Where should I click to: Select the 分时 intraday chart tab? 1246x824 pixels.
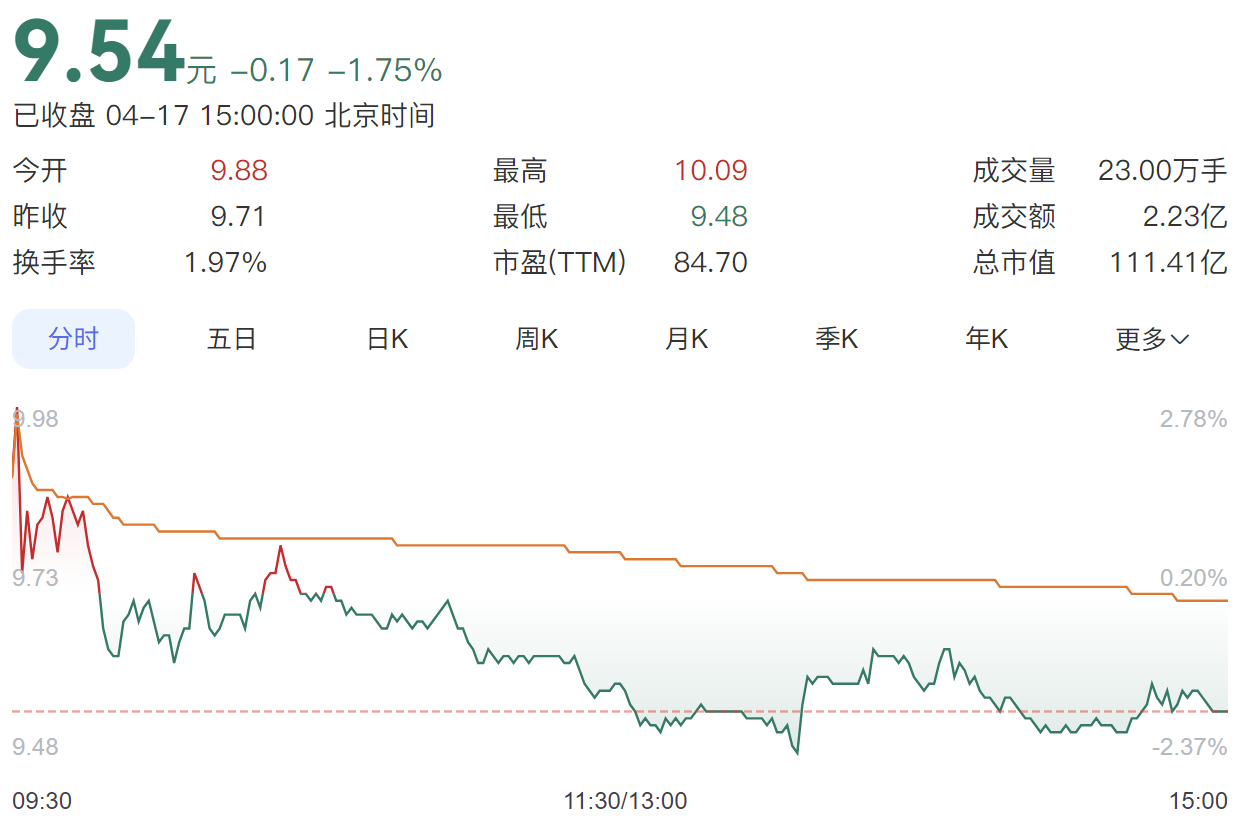[73, 339]
